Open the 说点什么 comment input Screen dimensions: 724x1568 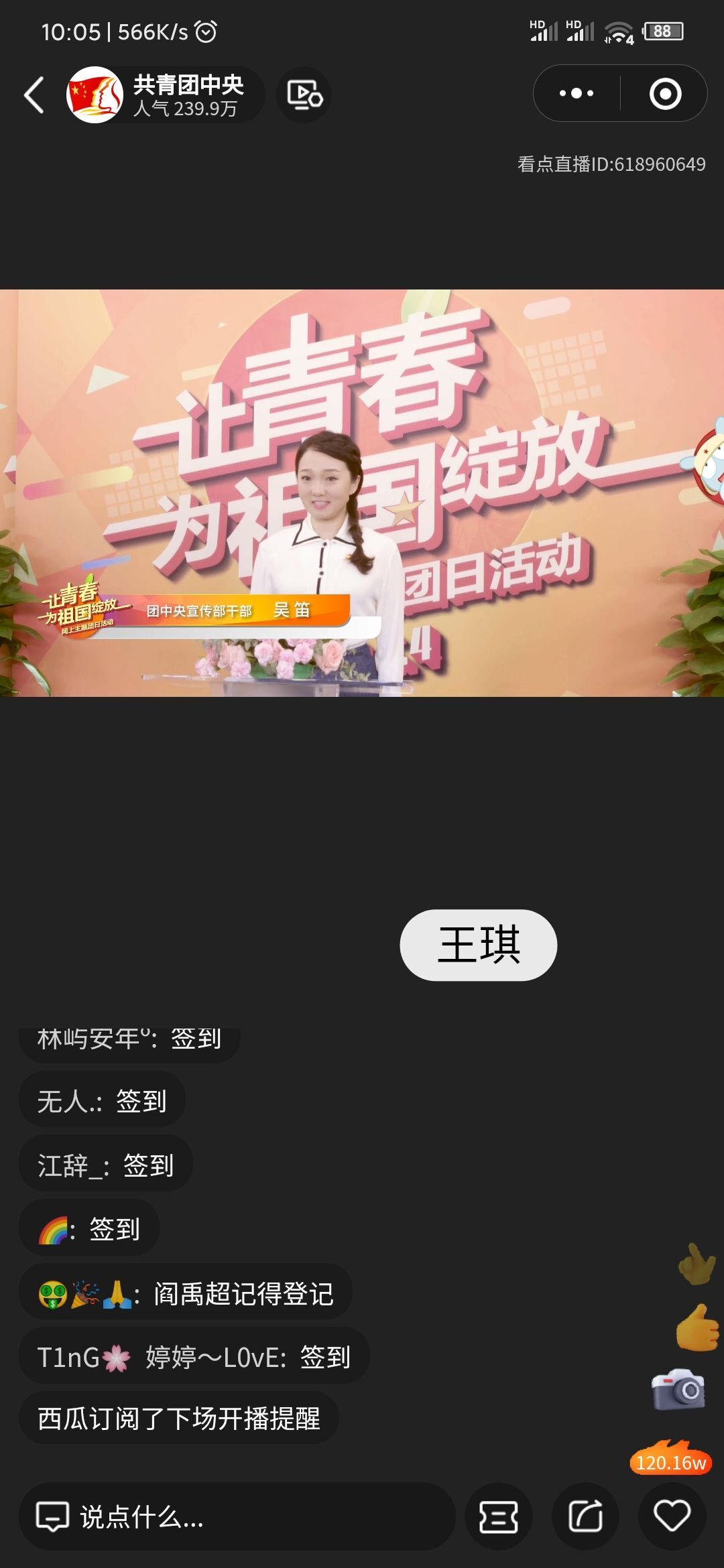click(x=235, y=1516)
